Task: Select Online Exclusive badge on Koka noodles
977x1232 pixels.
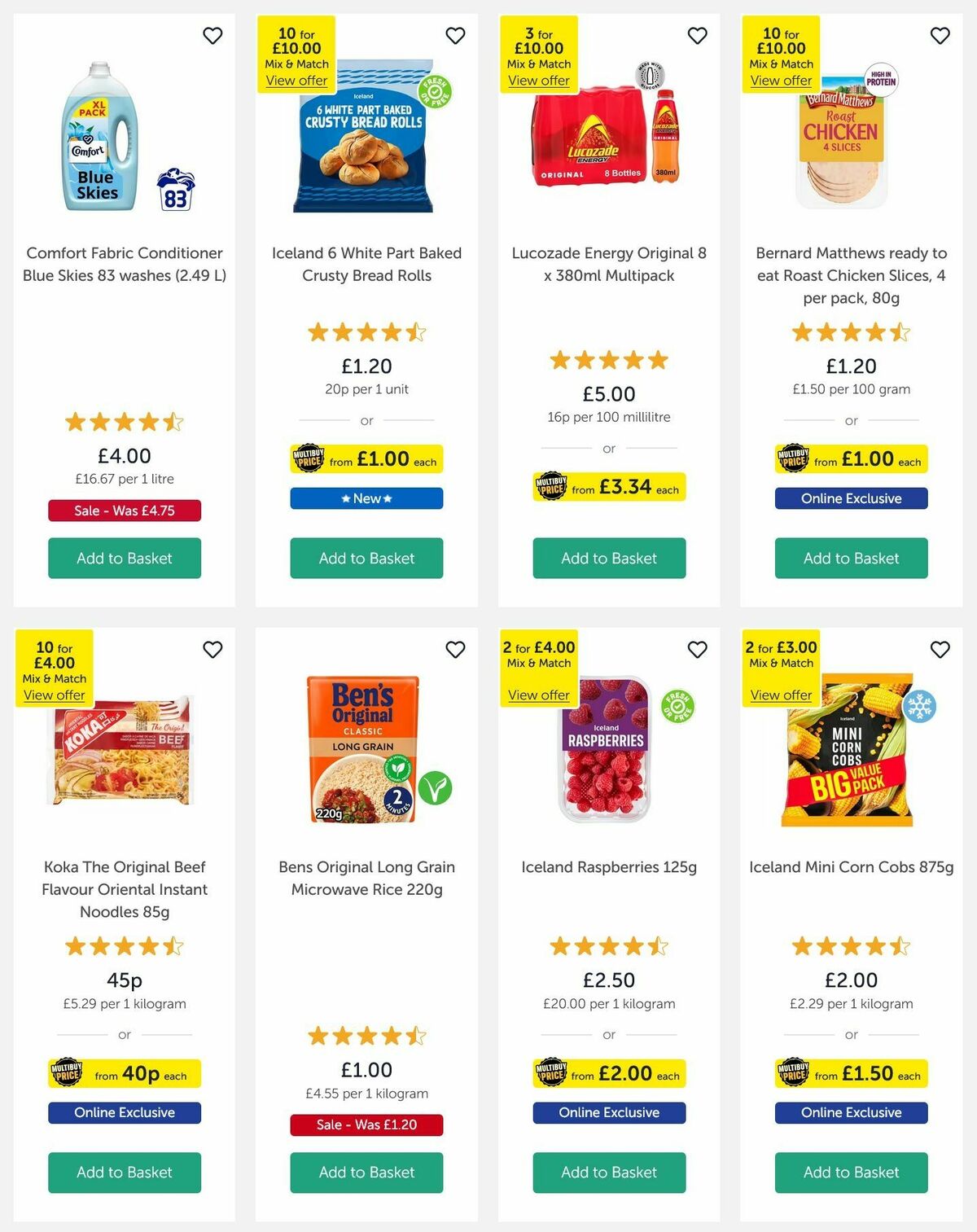Action: (124, 1112)
